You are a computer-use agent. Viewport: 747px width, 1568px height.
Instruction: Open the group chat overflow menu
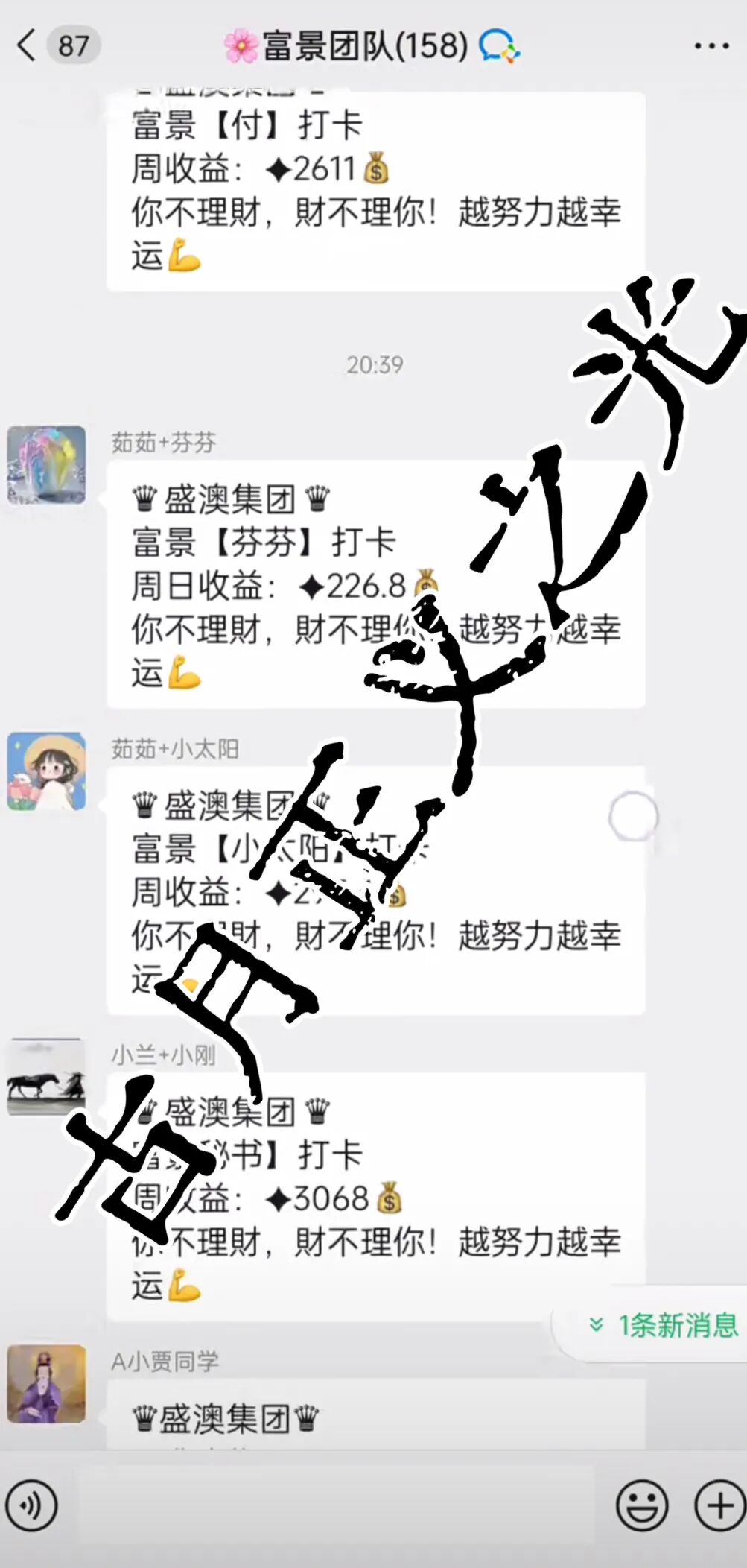[x=711, y=46]
